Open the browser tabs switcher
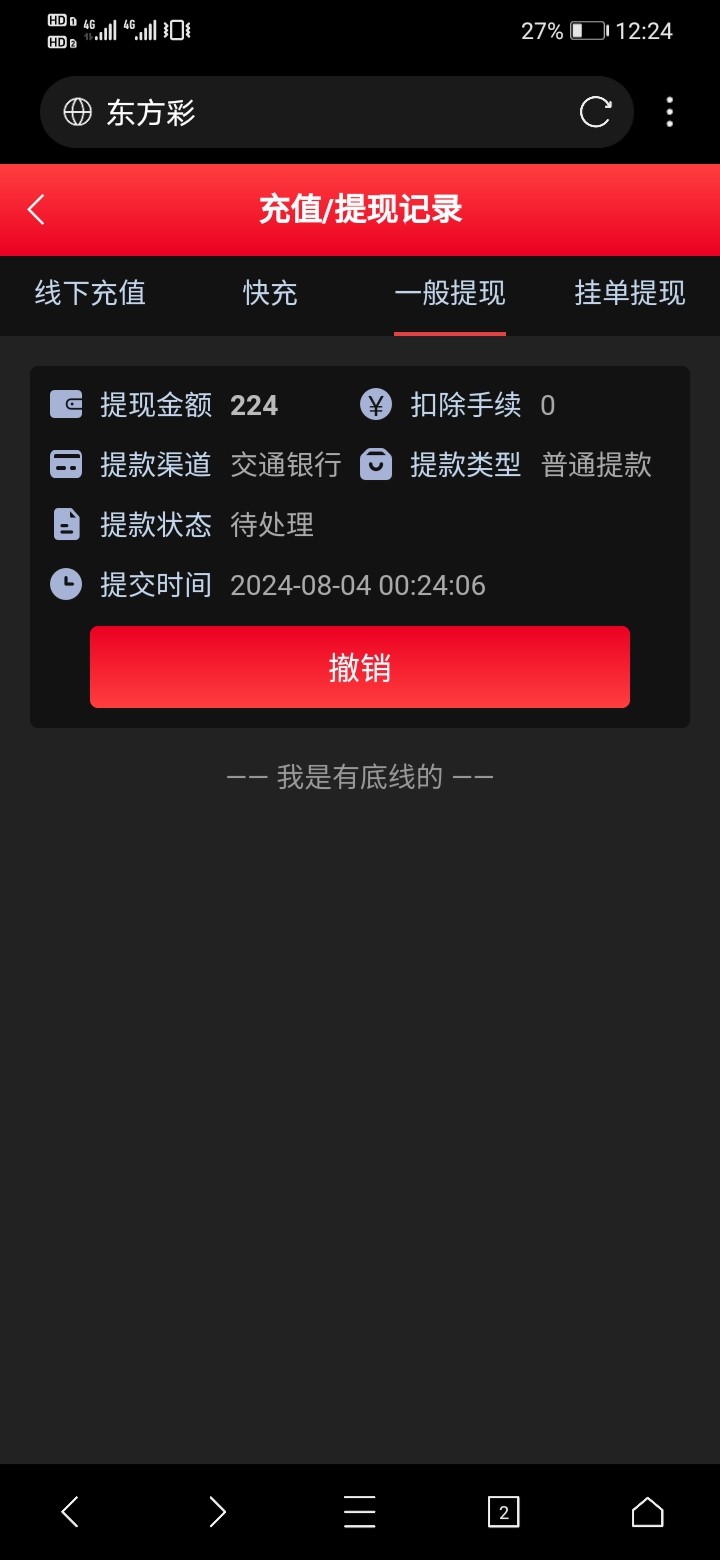720x1560 pixels. (503, 1511)
